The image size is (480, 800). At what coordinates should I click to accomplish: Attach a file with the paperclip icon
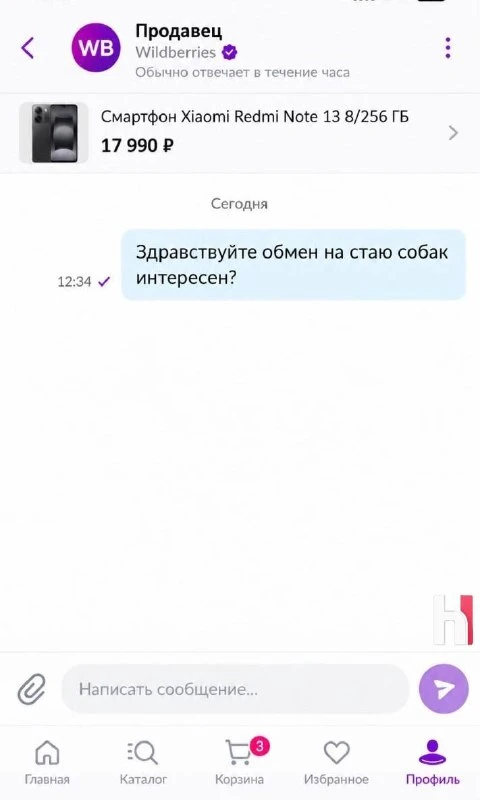coord(32,689)
